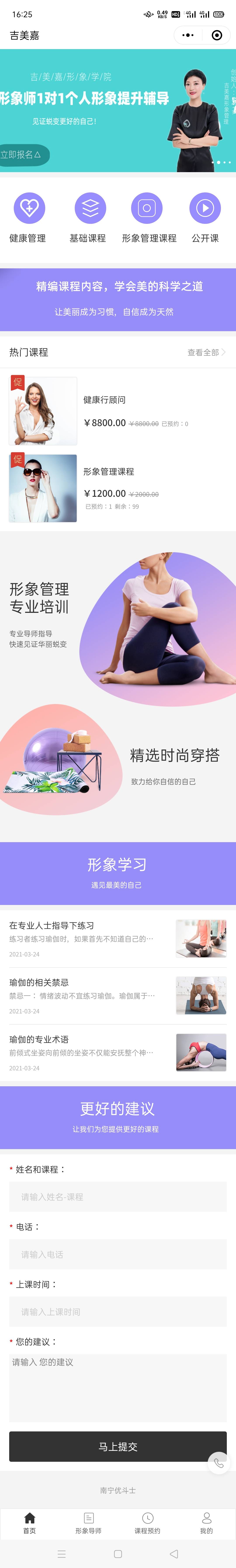Focus the 上课时间 input field
This screenshot has height=1568, width=236.
coord(118,1312)
